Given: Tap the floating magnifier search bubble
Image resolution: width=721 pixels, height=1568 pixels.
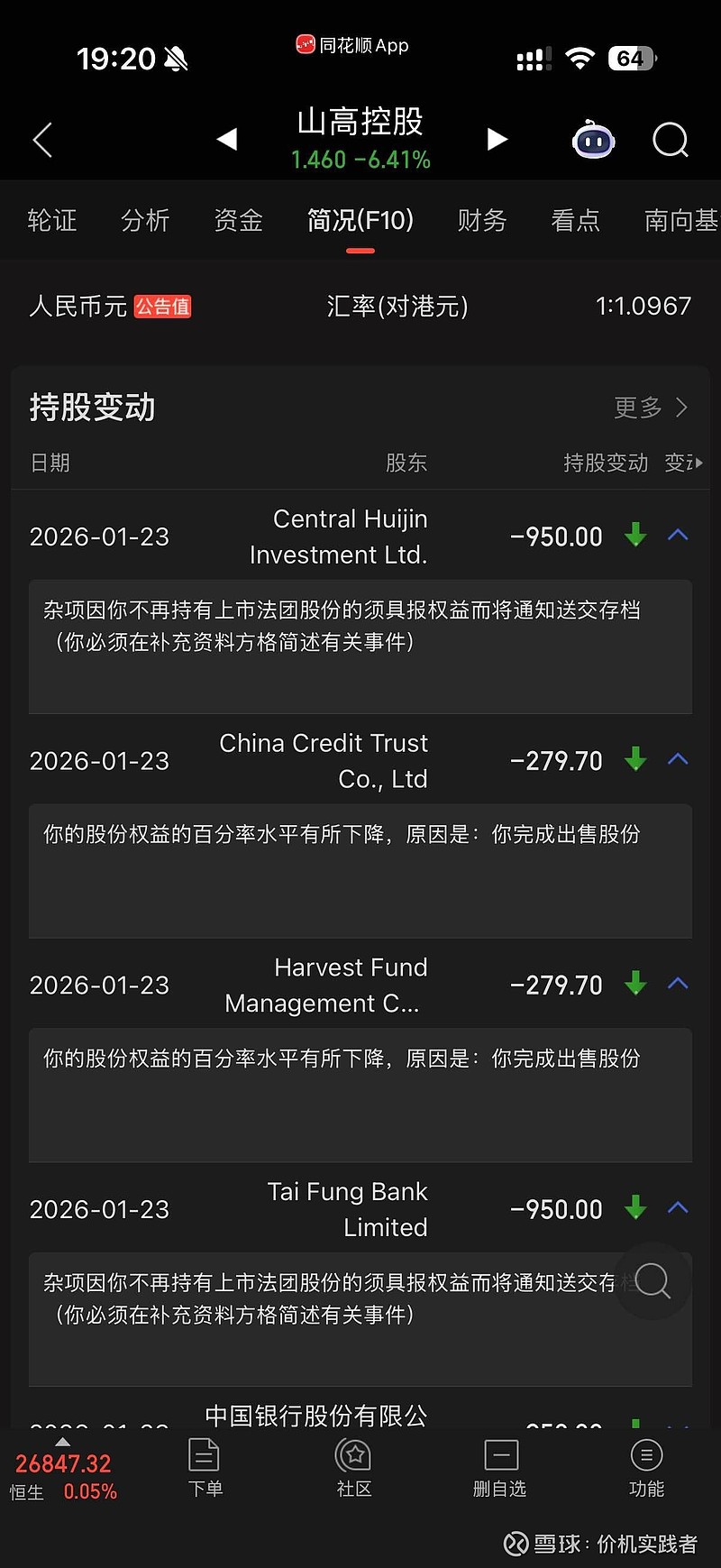Looking at the screenshot, I should [652, 1281].
